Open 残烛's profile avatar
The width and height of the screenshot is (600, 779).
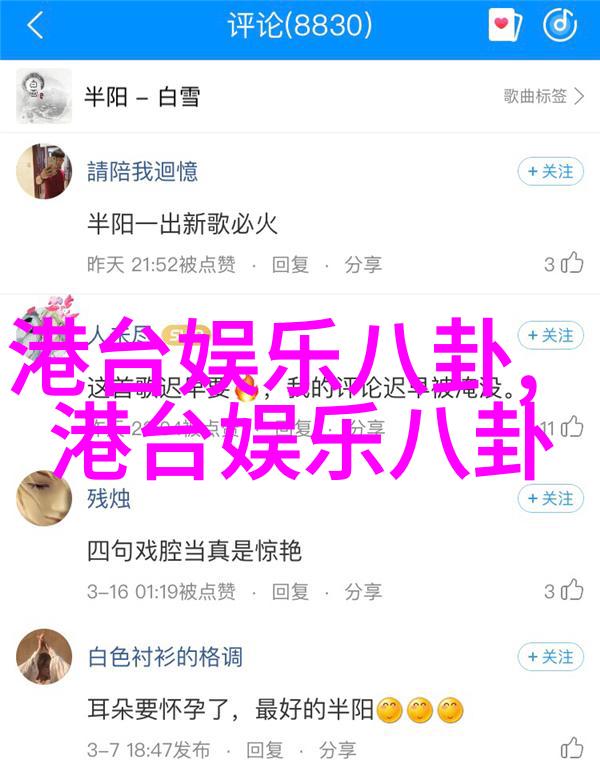click(45, 498)
